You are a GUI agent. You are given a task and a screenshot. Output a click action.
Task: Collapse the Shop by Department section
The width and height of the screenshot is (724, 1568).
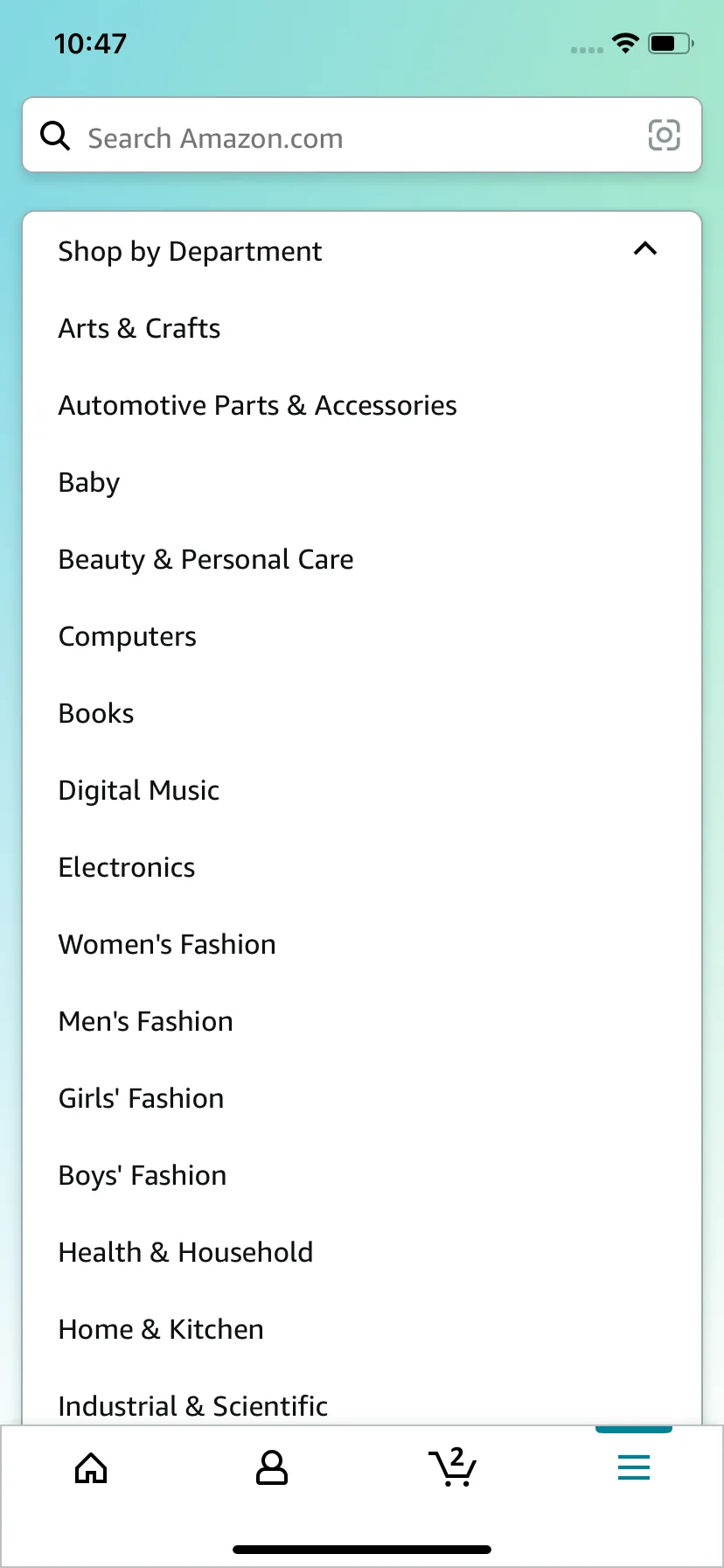pos(644,249)
